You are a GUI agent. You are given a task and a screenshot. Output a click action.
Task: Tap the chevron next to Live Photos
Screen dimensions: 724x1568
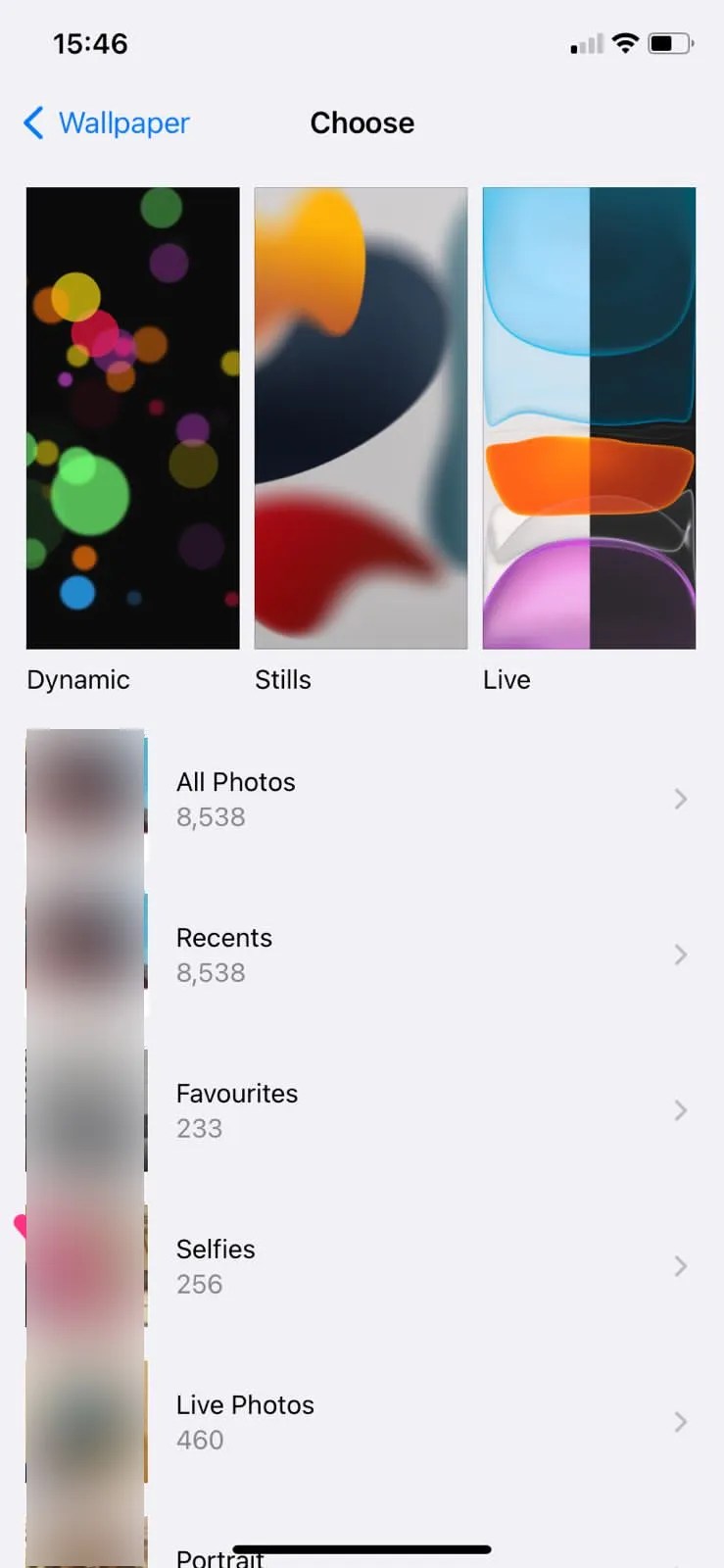[681, 1422]
